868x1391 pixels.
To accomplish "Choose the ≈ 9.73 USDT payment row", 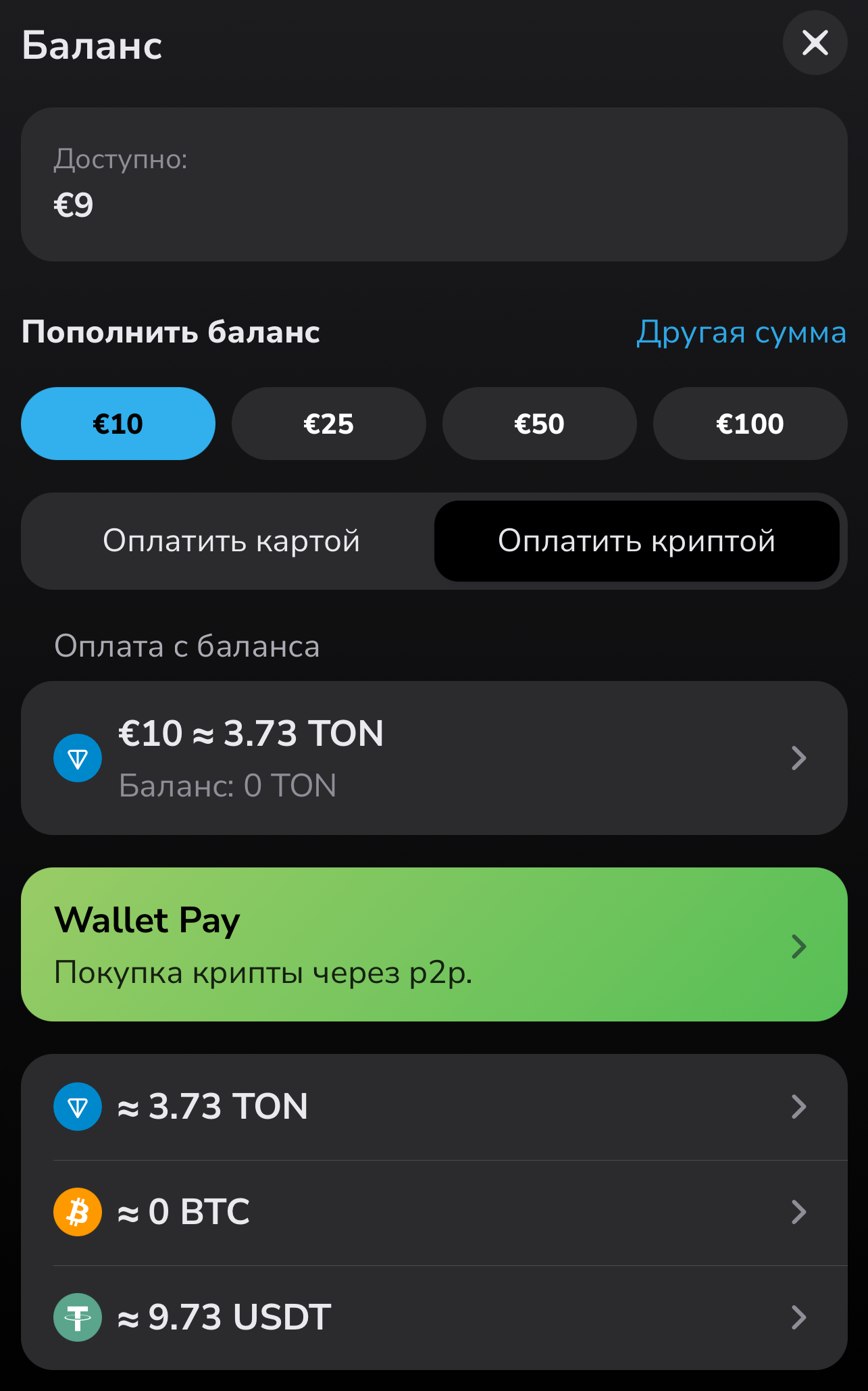I will [x=434, y=1317].
